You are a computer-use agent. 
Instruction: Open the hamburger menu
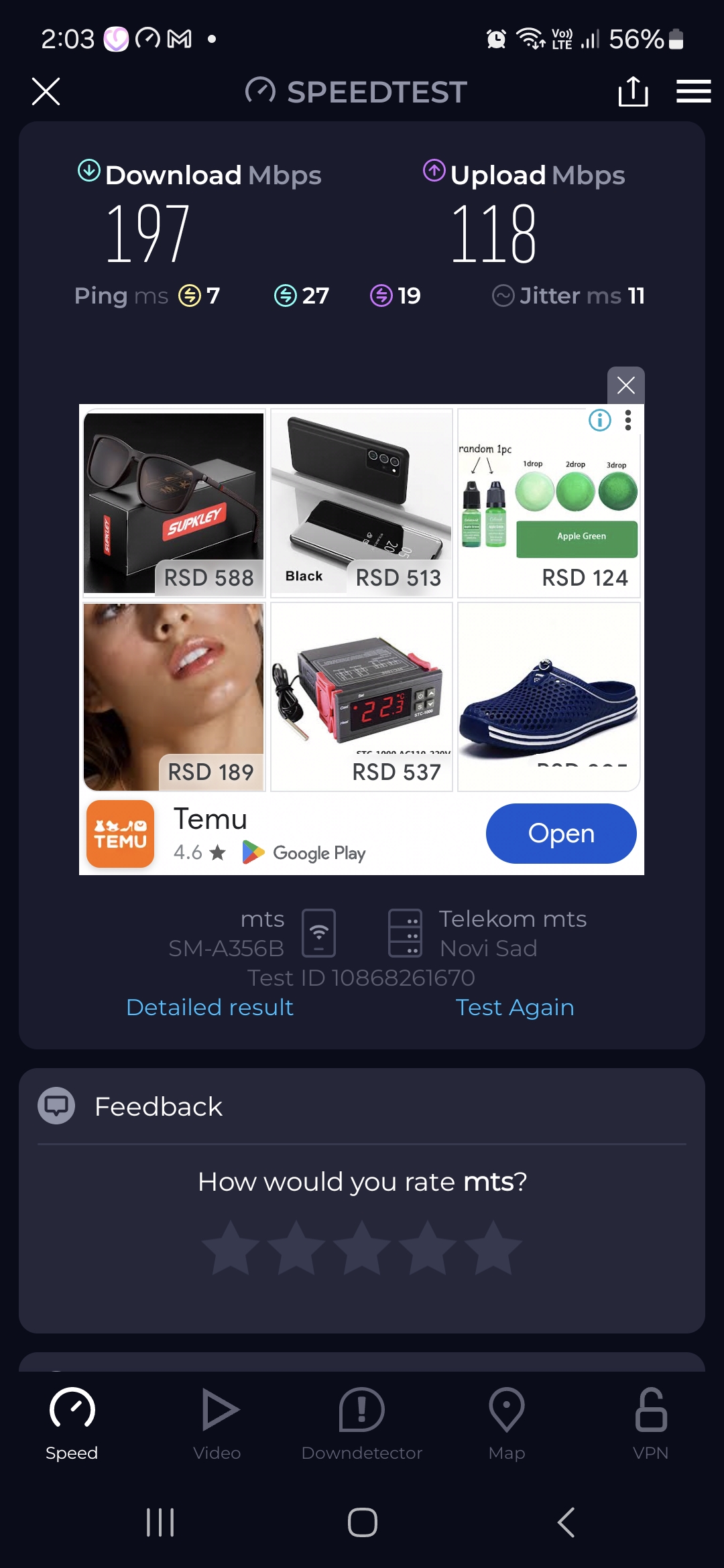pyautogui.click(x=693, y=91)
